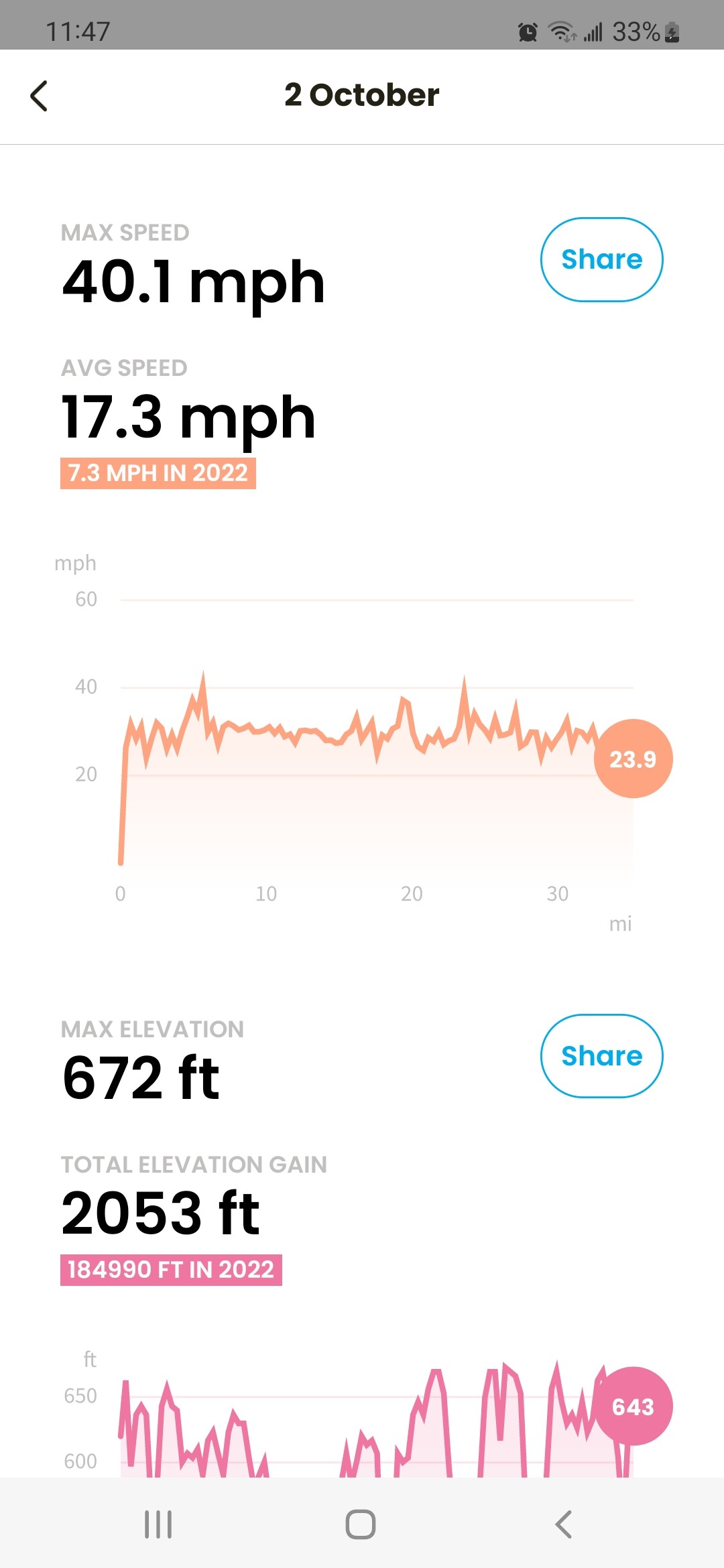Share the max speed stats
This screenshot has height=1568, width=724.
(601, 259)
